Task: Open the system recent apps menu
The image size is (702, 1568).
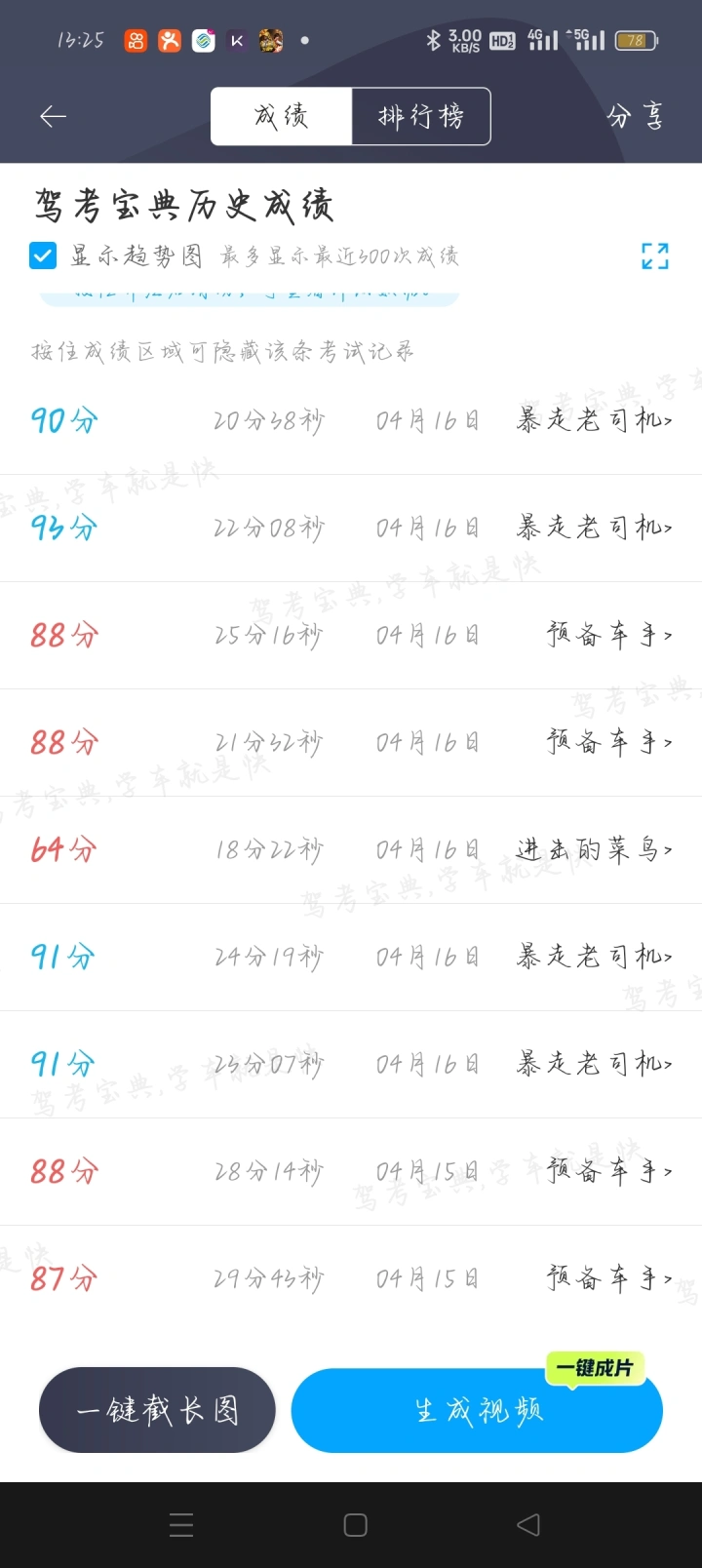Action: 181,1525
